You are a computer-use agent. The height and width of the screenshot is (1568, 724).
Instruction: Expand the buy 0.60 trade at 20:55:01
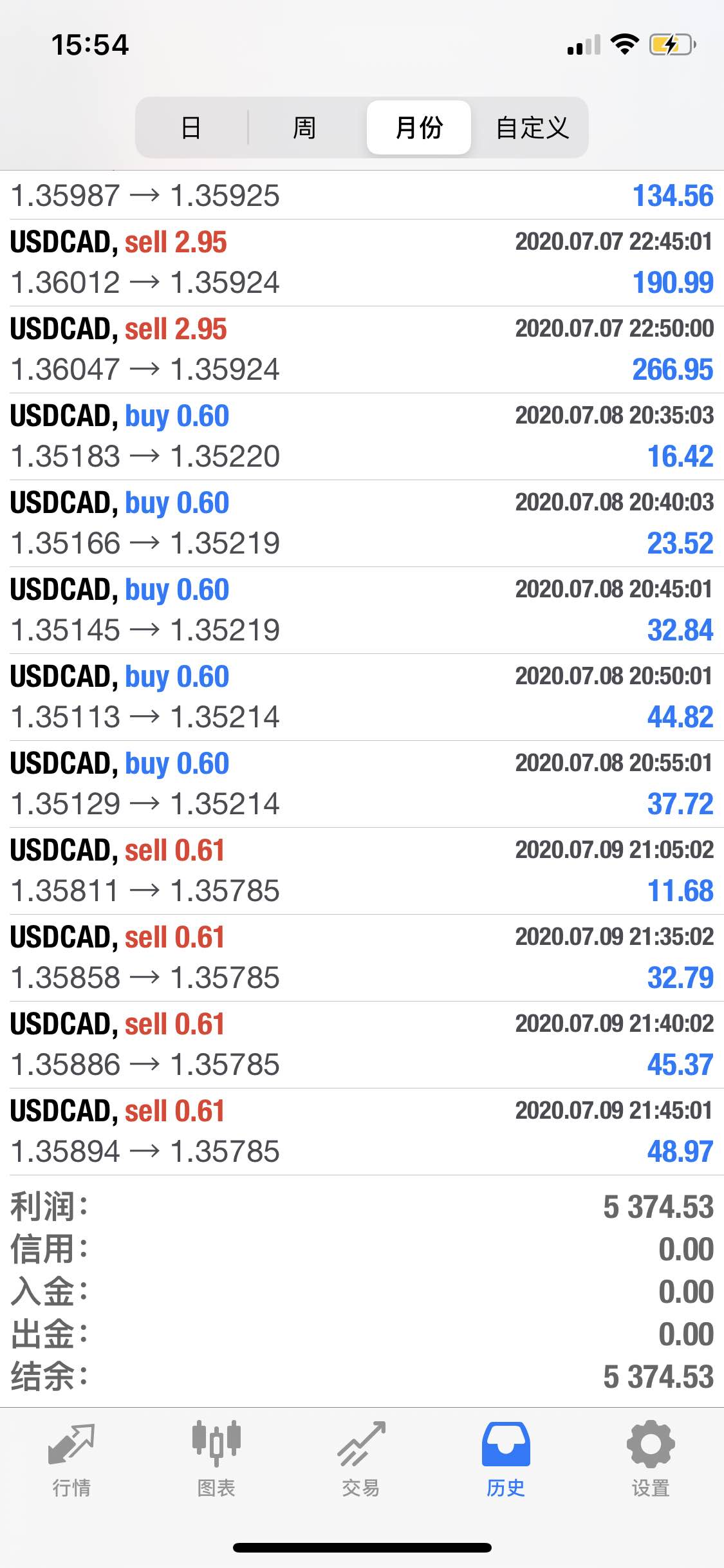click(362, 784)
